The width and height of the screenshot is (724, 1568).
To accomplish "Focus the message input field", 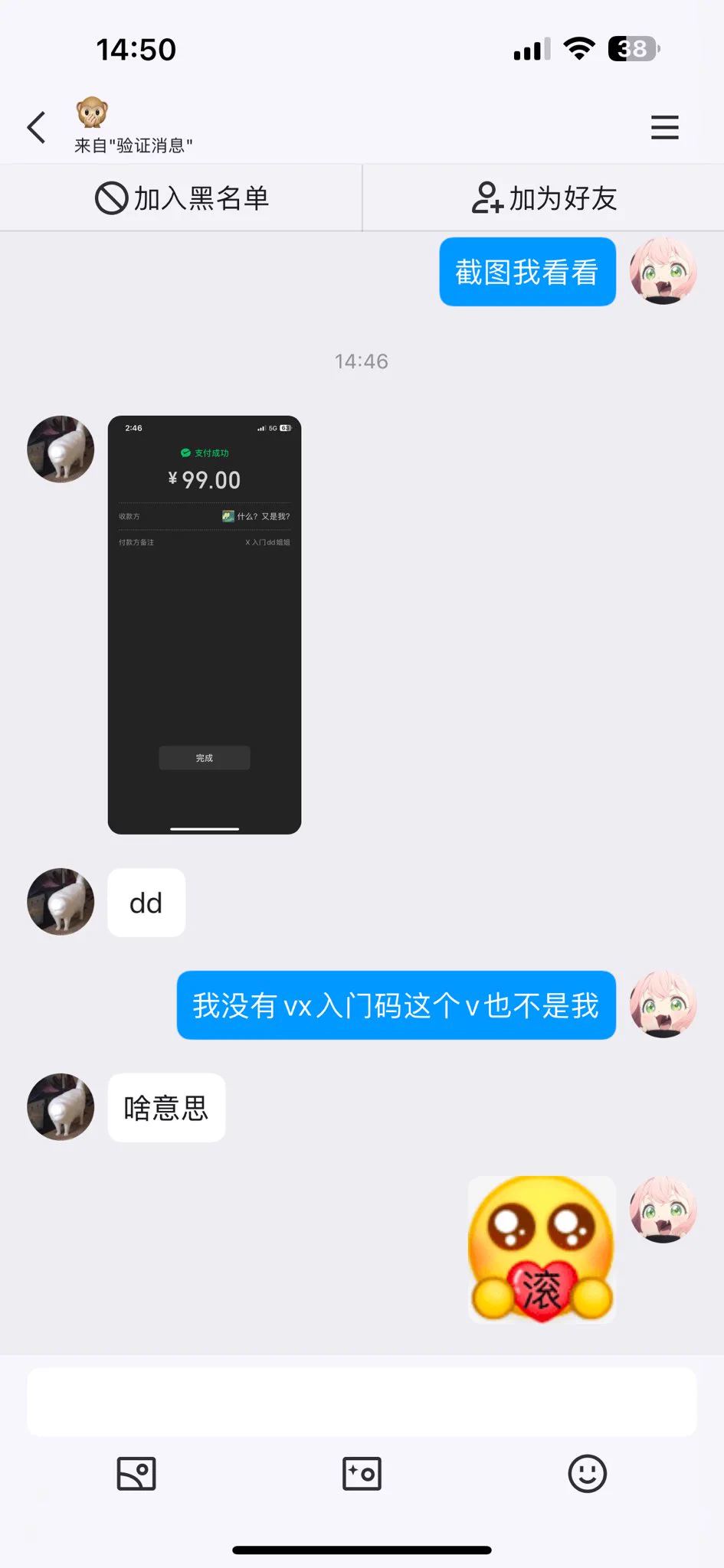I will [x=362, y=1402].
